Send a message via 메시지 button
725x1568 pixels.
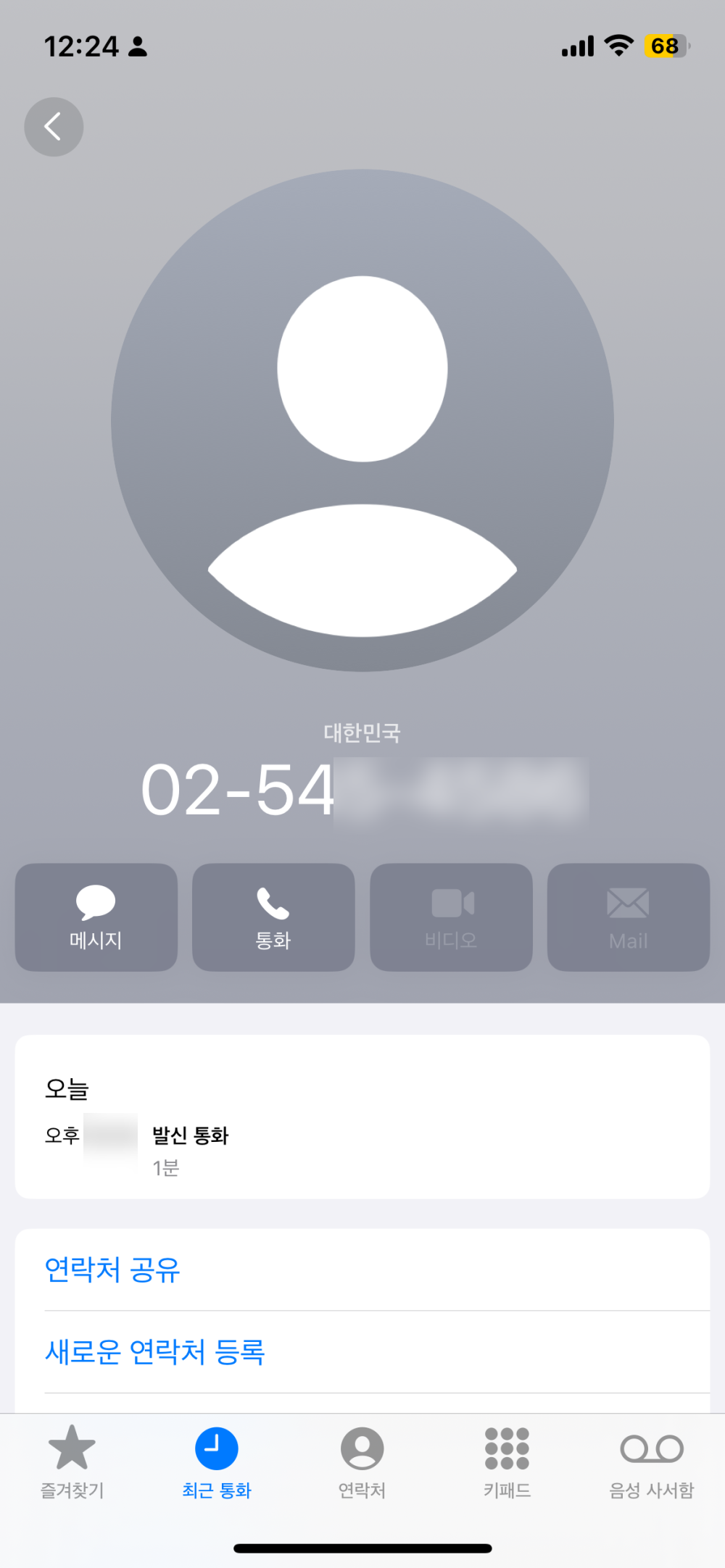[96, 917]
